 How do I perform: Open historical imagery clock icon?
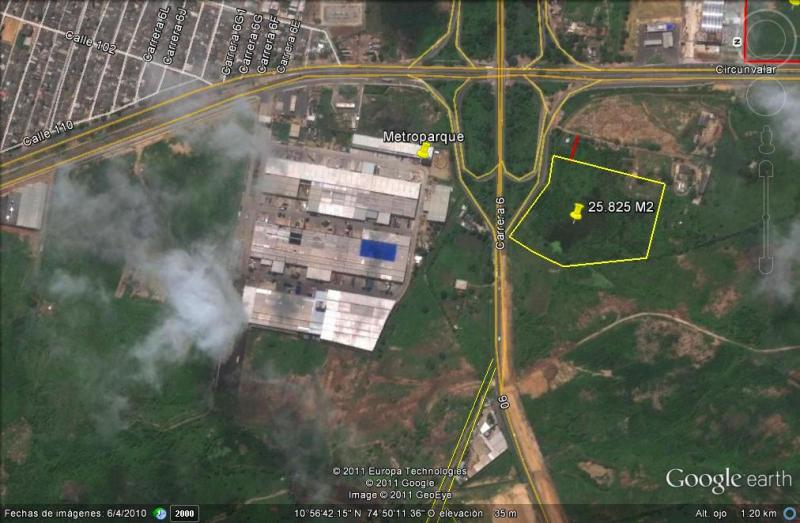click(160, 513)
